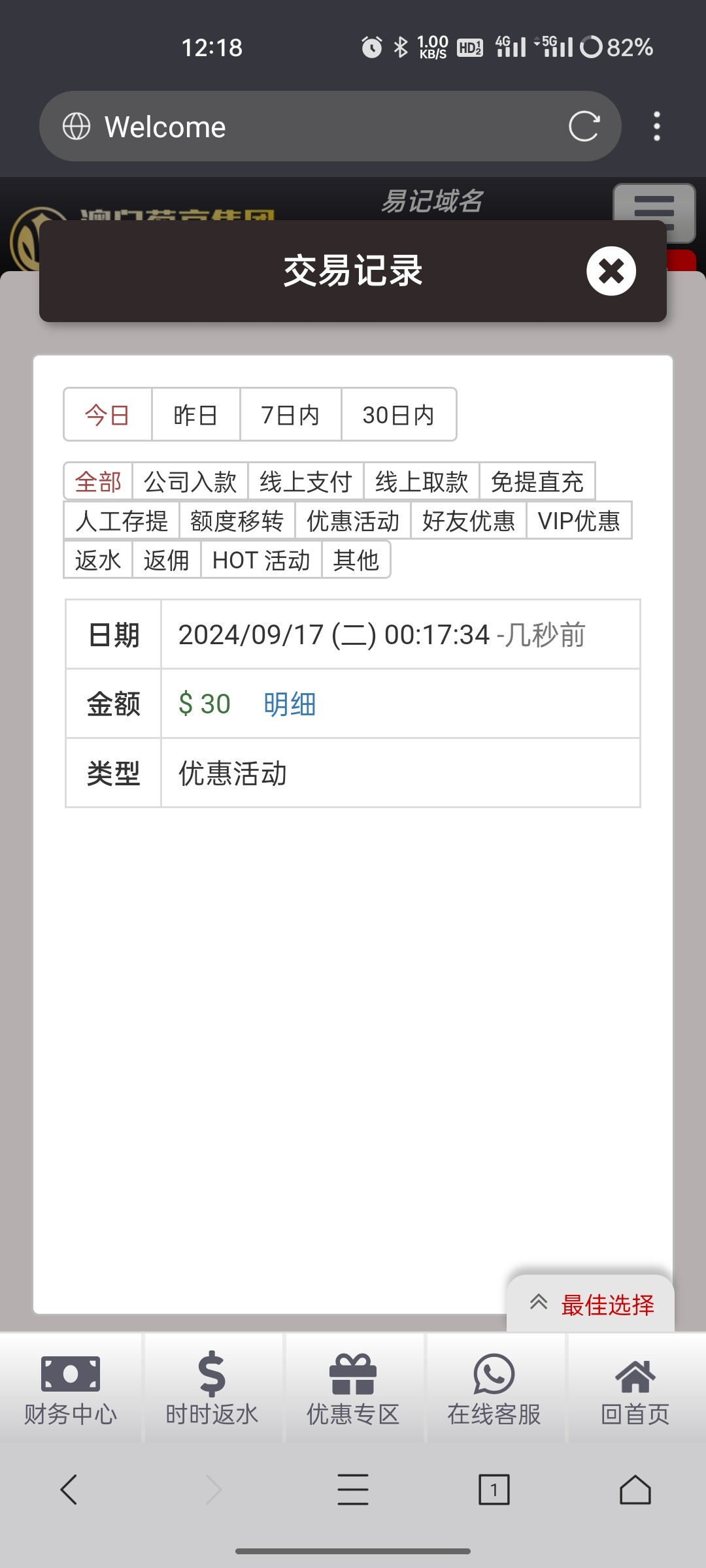Open the browser overflow menu
Screen dimensions: 706x1568
[656, 126]
